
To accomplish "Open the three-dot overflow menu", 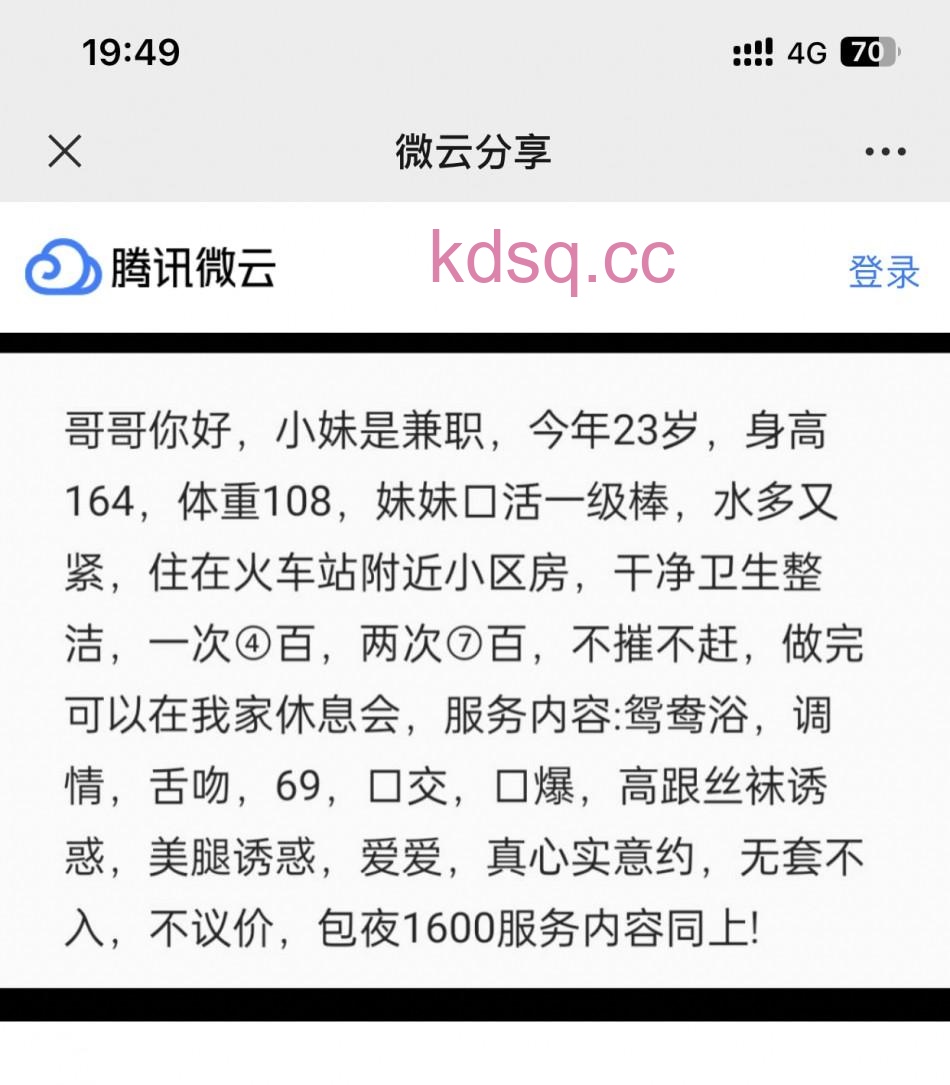I will (x=885, y=152).
